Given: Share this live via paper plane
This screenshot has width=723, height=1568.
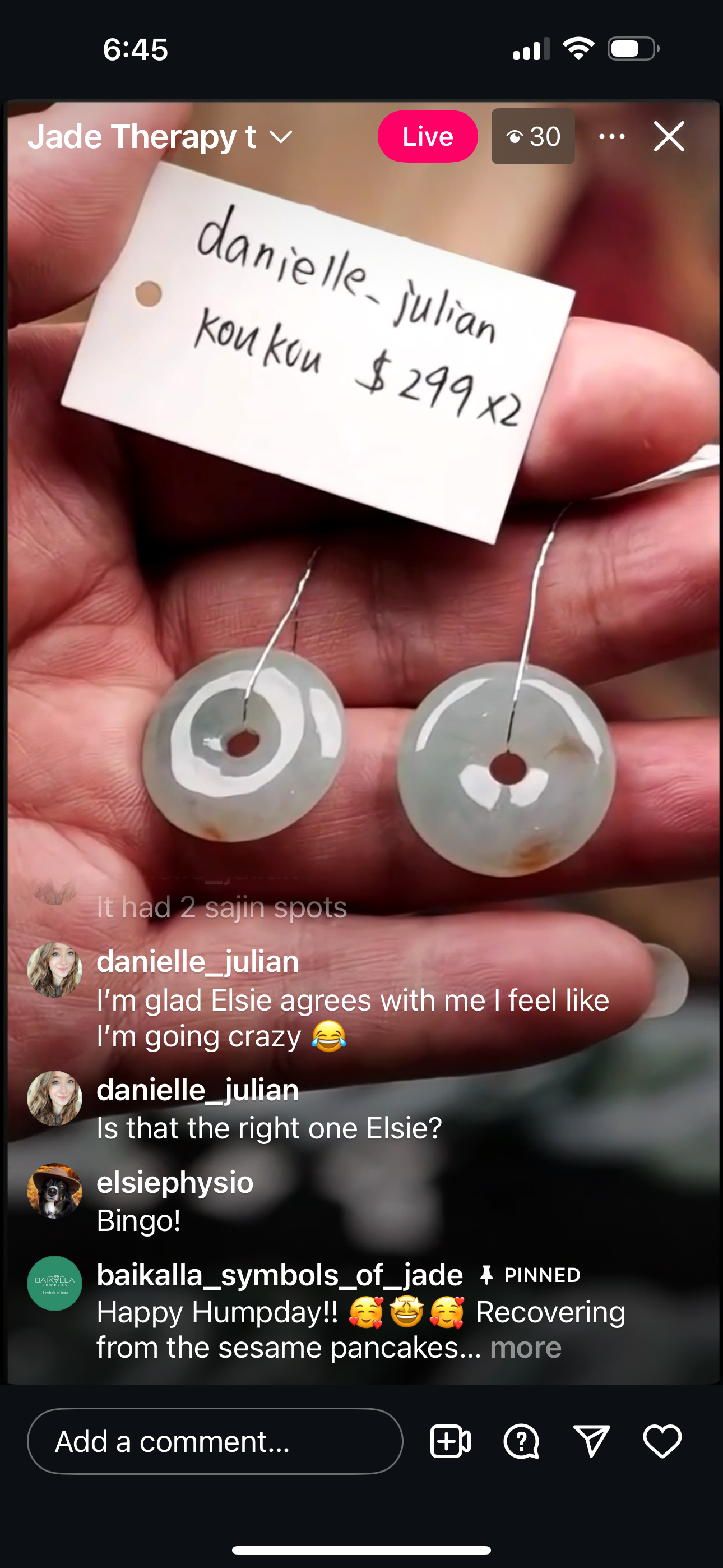Looking at the screenshot, I should click(x=591, y=1441).
